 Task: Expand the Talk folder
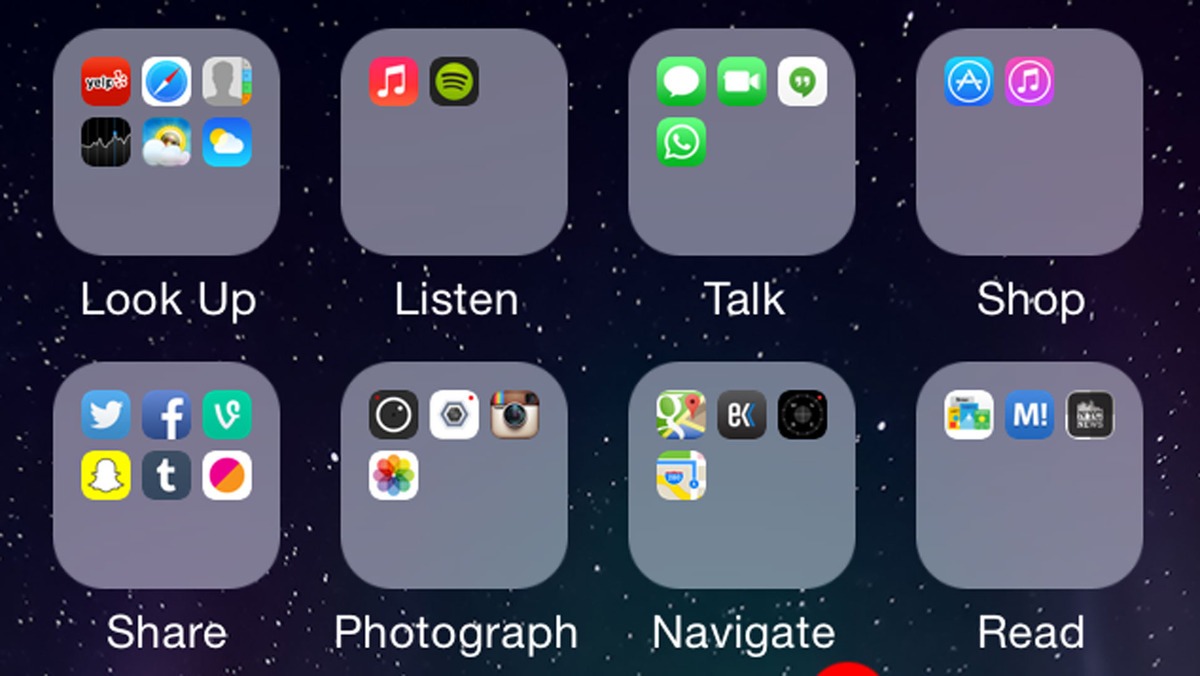click(742, 142)
